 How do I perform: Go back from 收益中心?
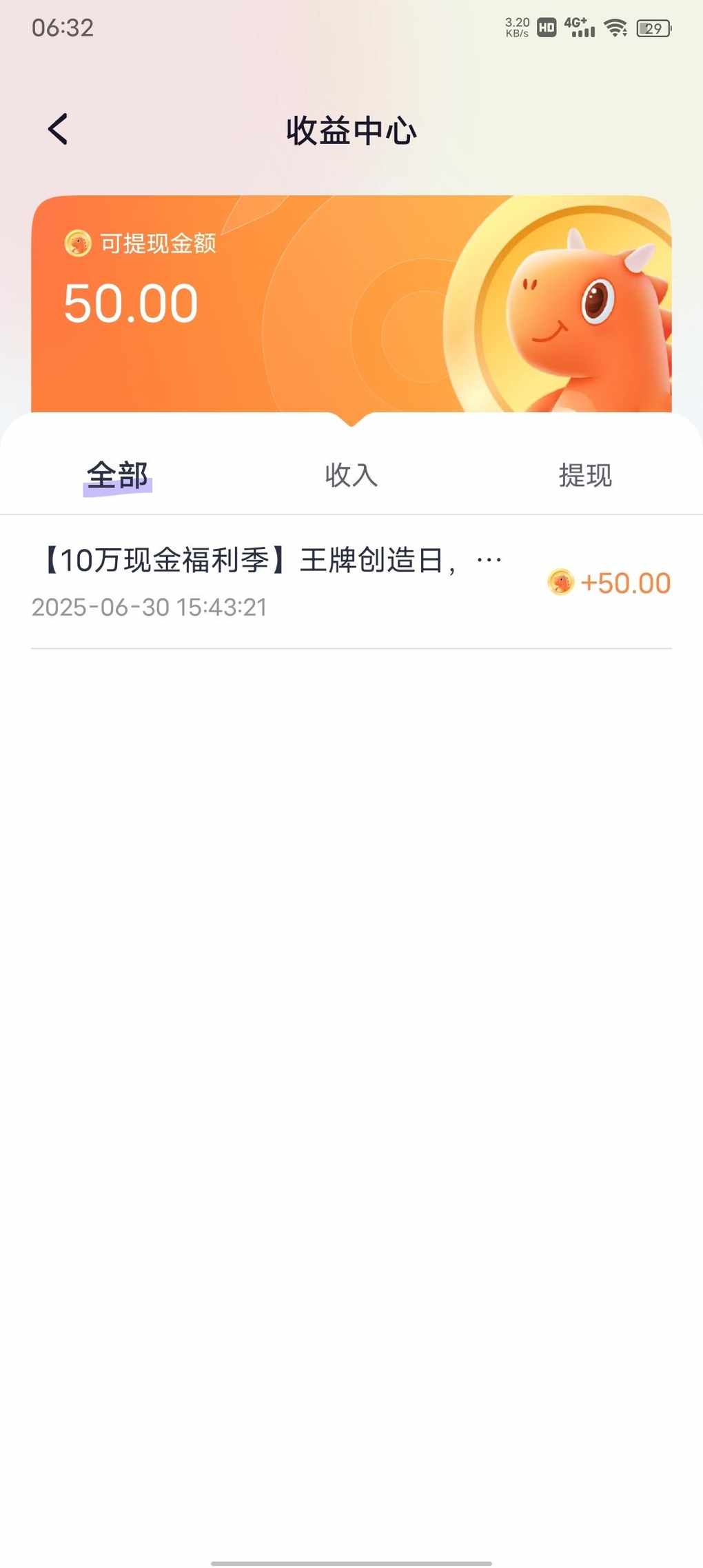[x=58, y=130]
